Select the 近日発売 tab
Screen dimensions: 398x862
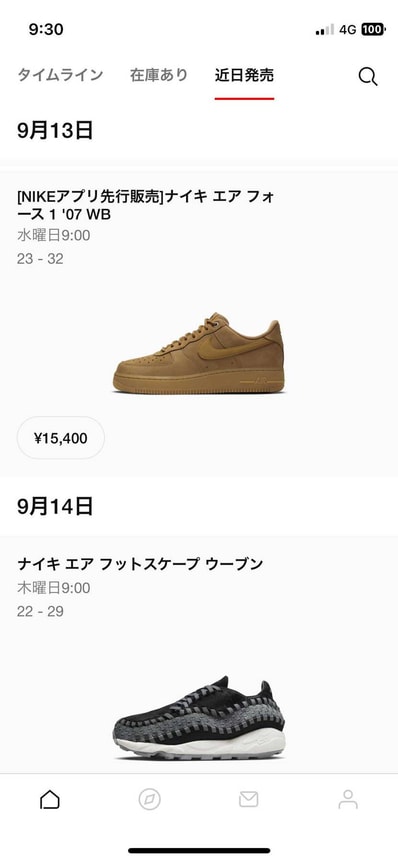click(244, 75)
